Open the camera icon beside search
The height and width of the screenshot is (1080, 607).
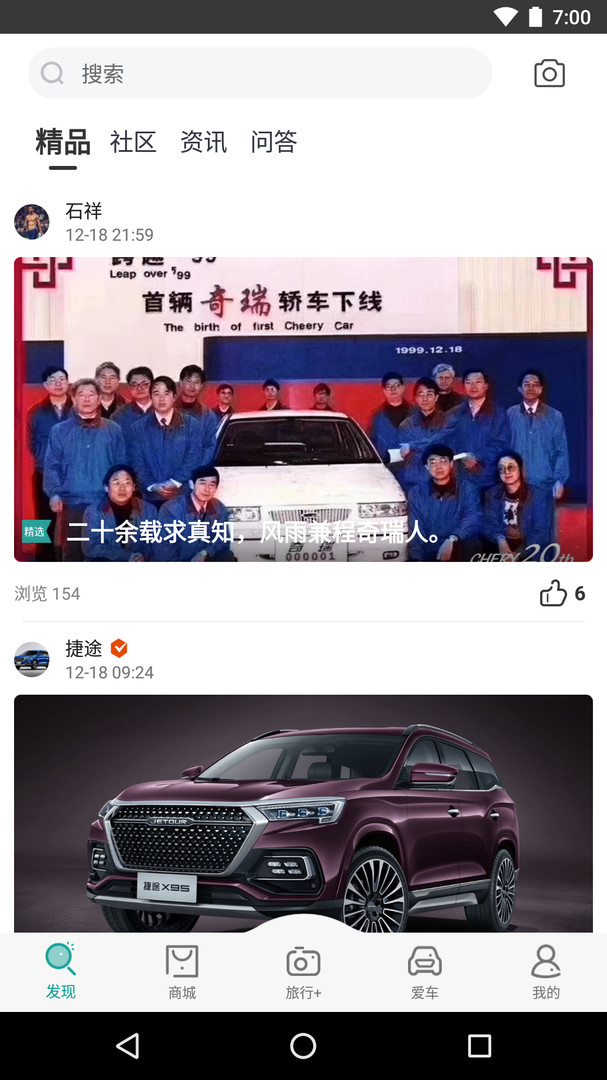click(x=549, y=73)
